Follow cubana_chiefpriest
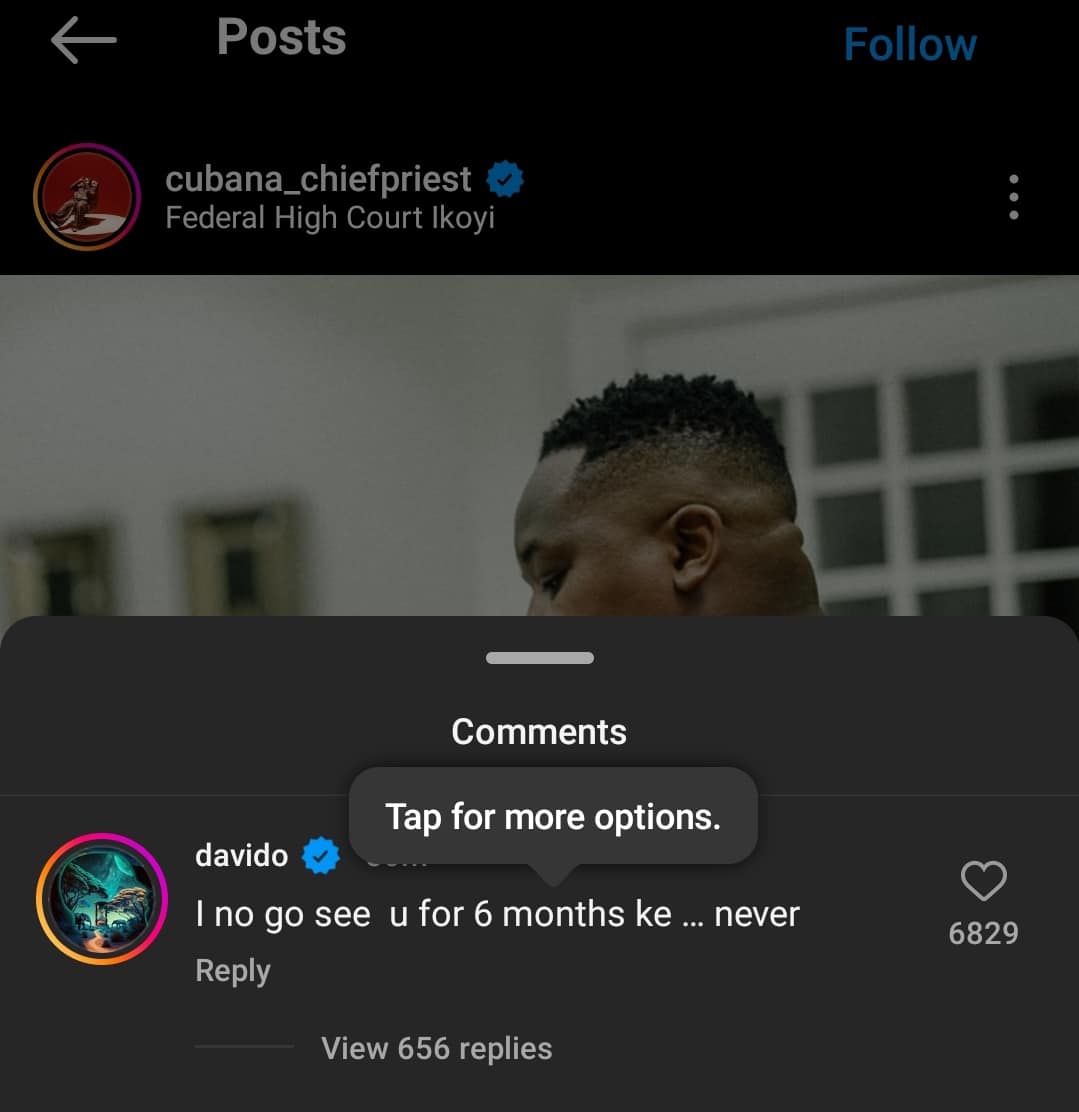This screenshot has width=1079, height=1112. [x=909, y=45]
